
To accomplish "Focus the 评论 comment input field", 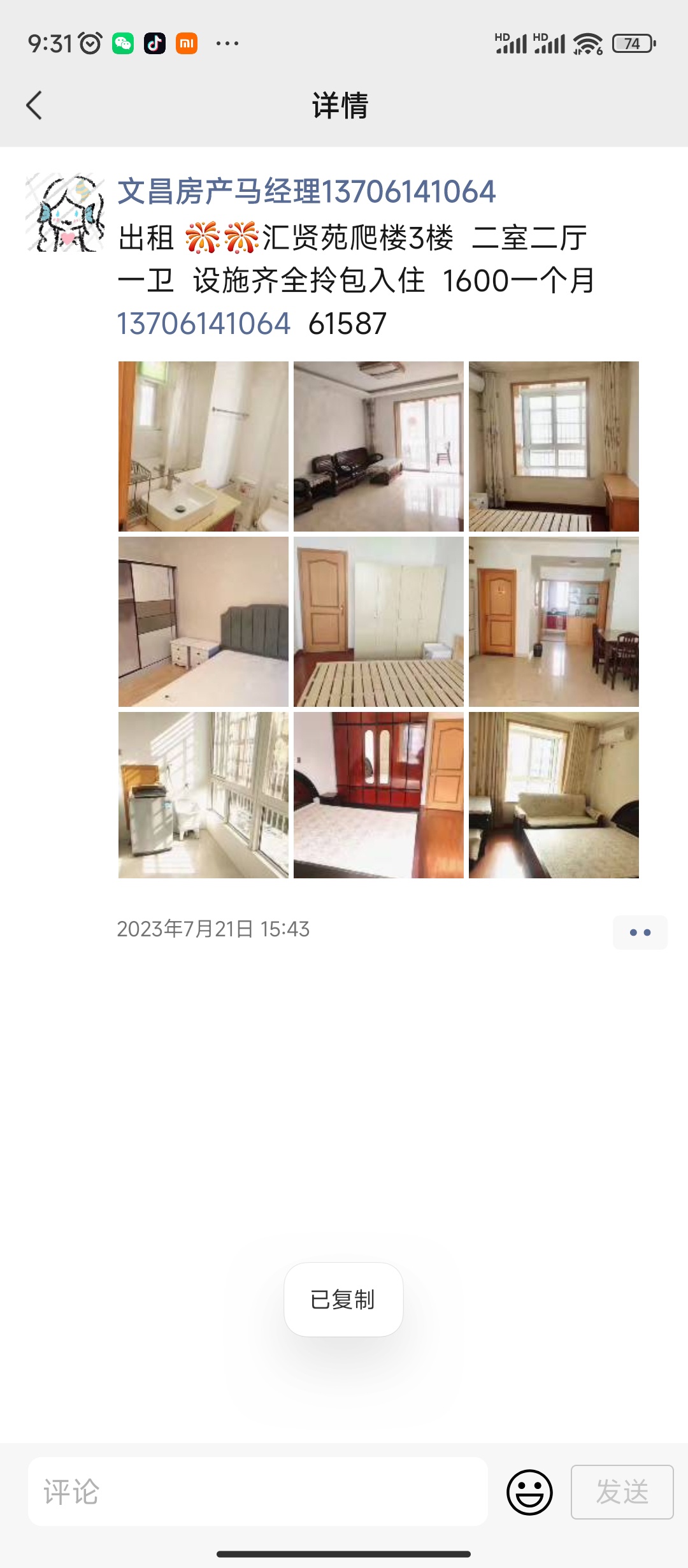I will [x=258, y=1492].
